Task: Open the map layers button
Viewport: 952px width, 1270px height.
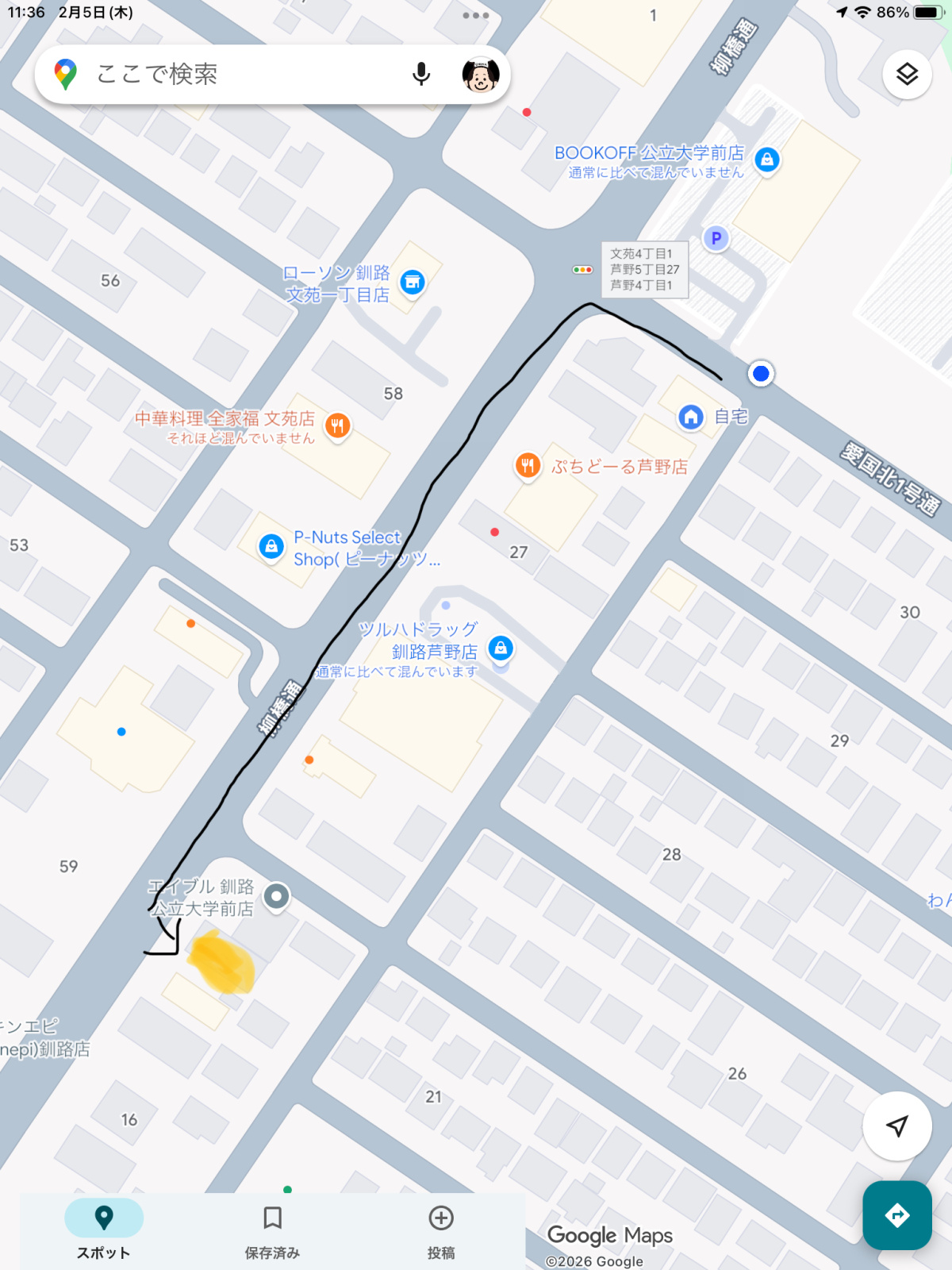Action: [x=907, y=75]
